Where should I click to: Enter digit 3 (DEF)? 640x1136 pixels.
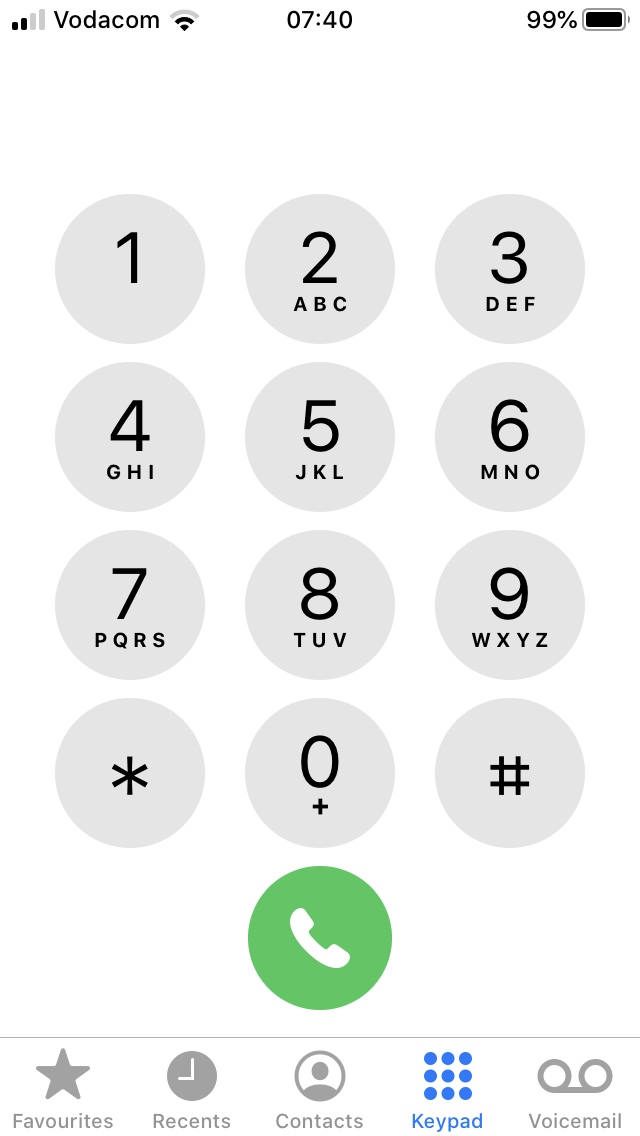click(510, 269)
